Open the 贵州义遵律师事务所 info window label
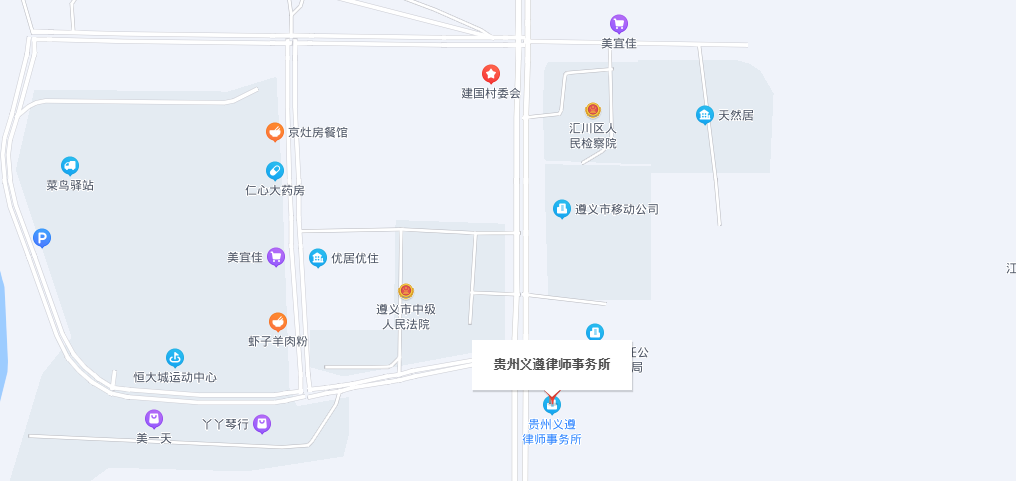The image size is (1016, 481). click(552, 365)
